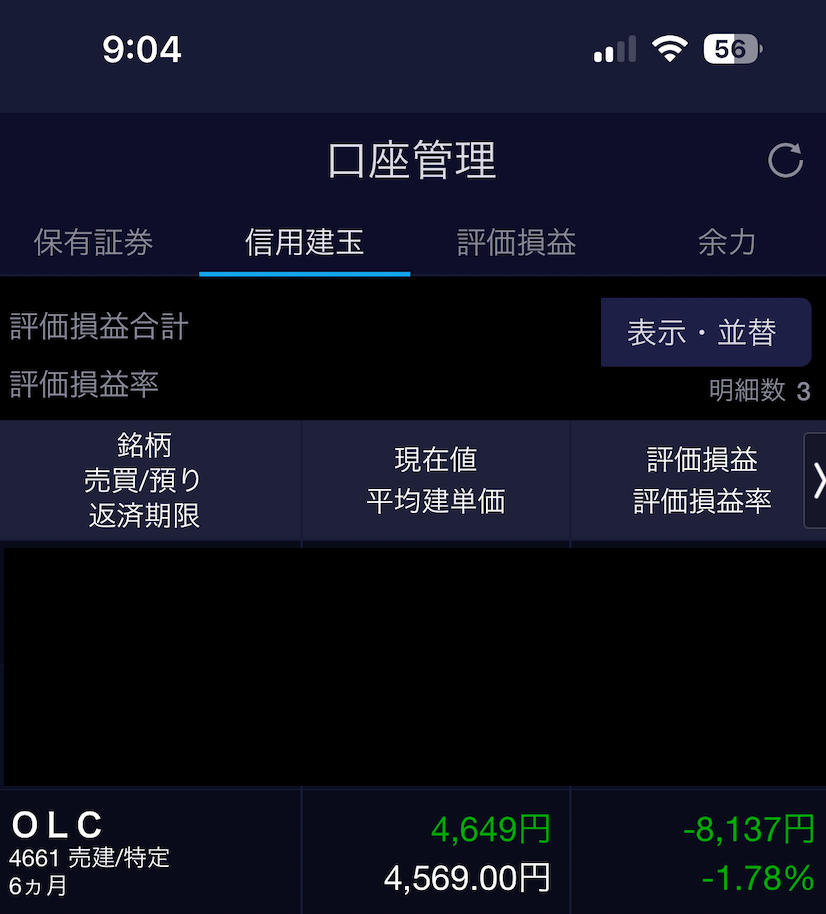Tap the right arrow to show more columns

point(815,480)
